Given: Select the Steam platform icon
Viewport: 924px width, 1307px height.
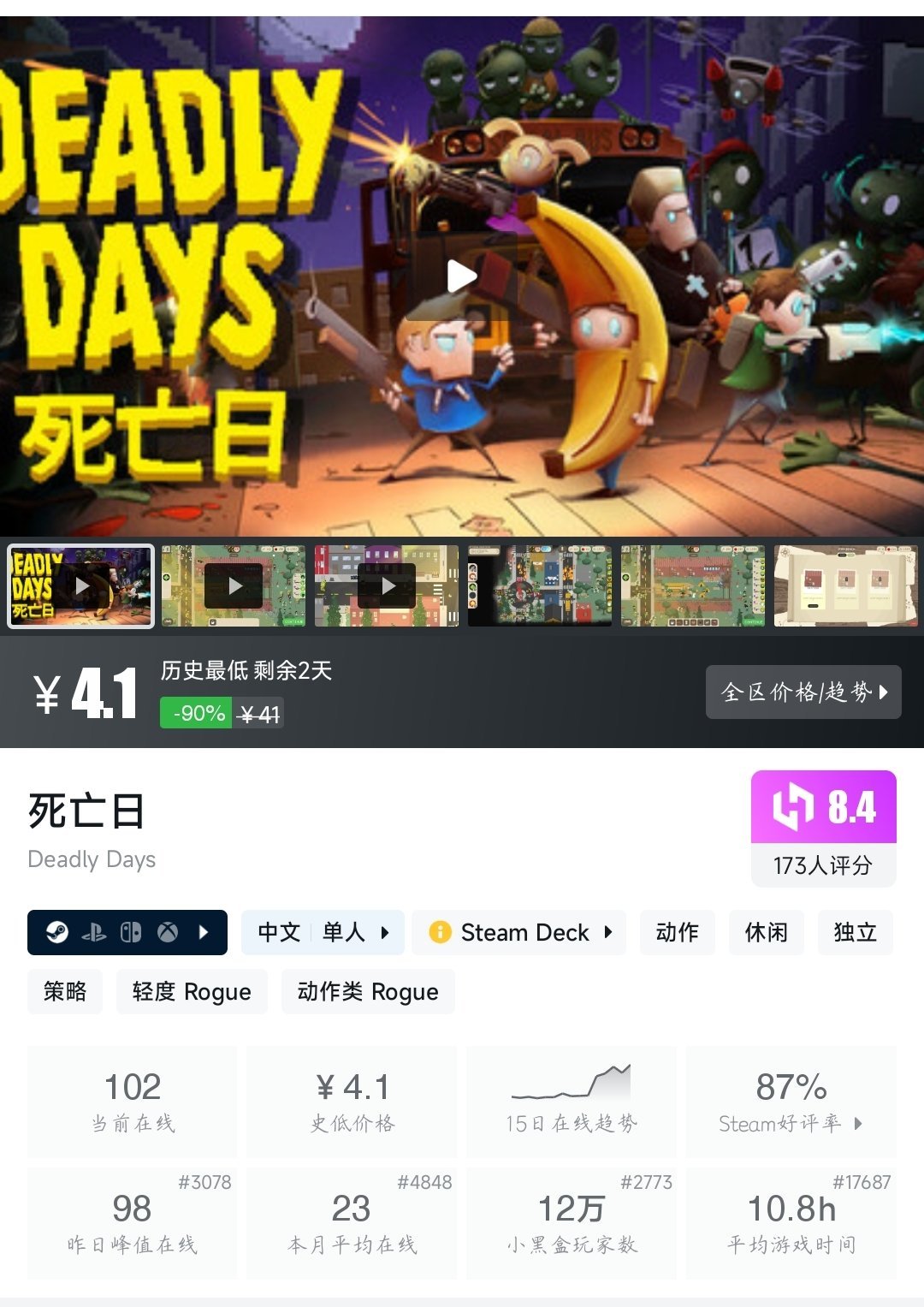Looking at the screenshot, I should 56,932.
